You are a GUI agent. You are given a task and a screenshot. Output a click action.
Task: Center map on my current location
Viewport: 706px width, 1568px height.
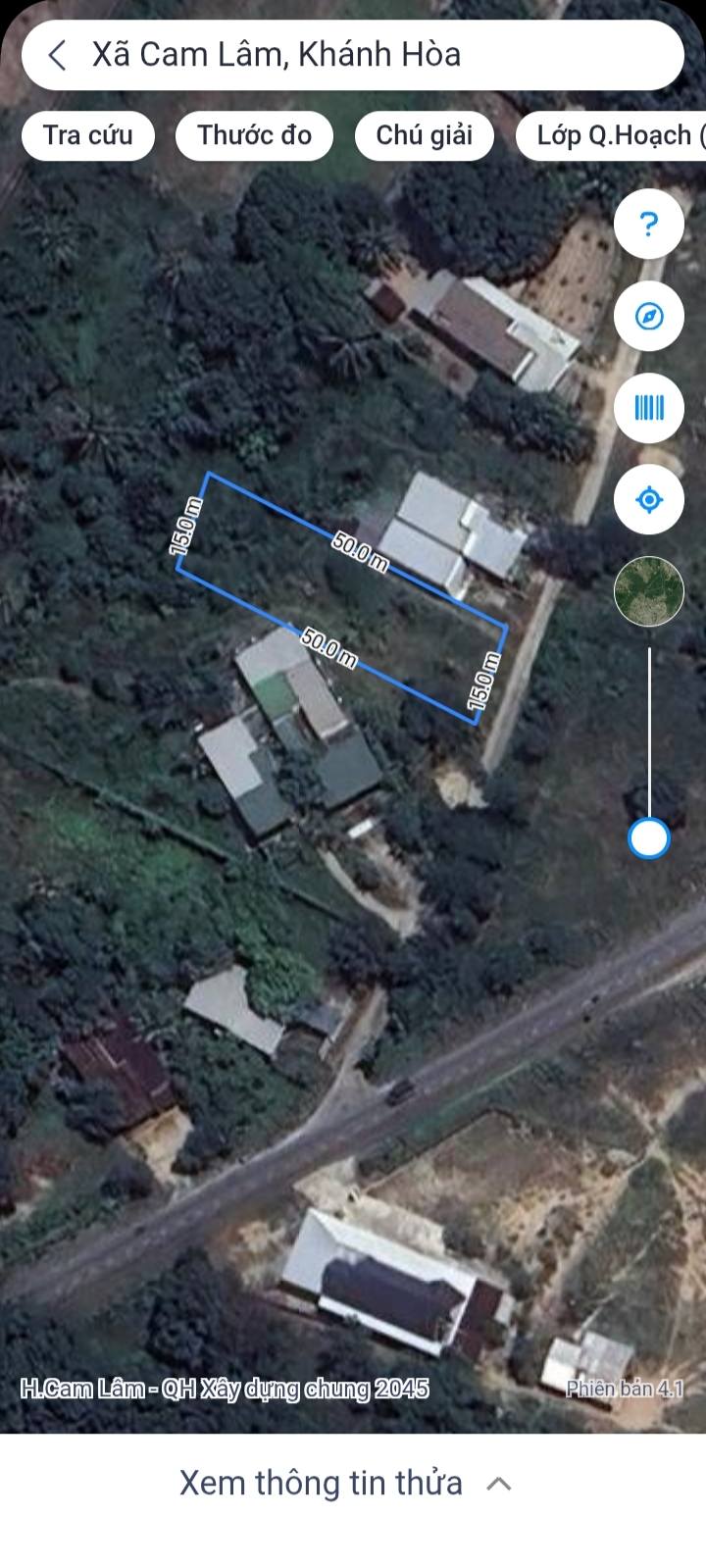[648, 500]
